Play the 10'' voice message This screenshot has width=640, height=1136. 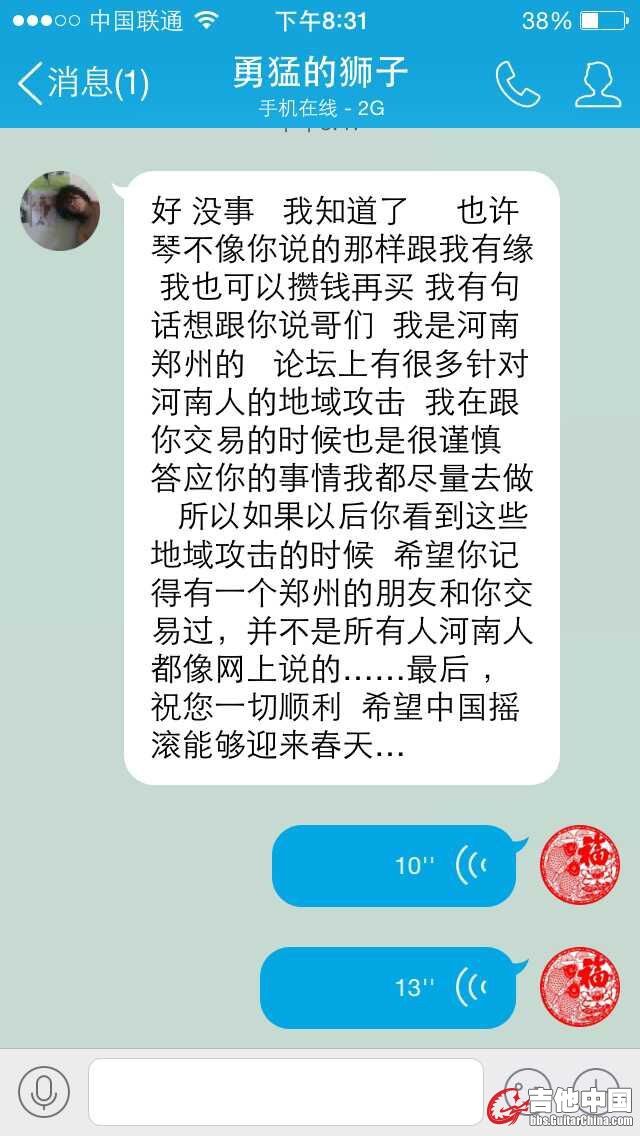click(x=394, y=865)
